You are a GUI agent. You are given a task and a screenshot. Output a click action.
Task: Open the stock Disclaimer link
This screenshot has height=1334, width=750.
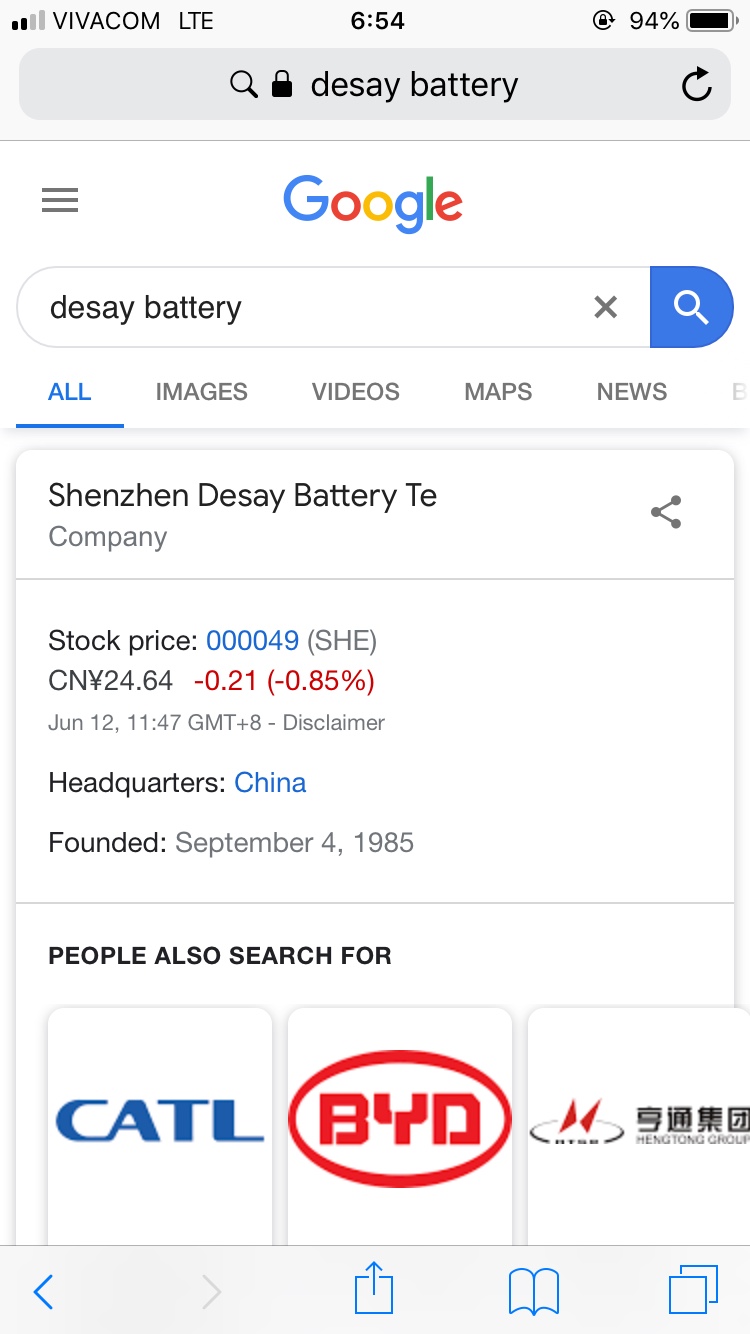point(334,722)
